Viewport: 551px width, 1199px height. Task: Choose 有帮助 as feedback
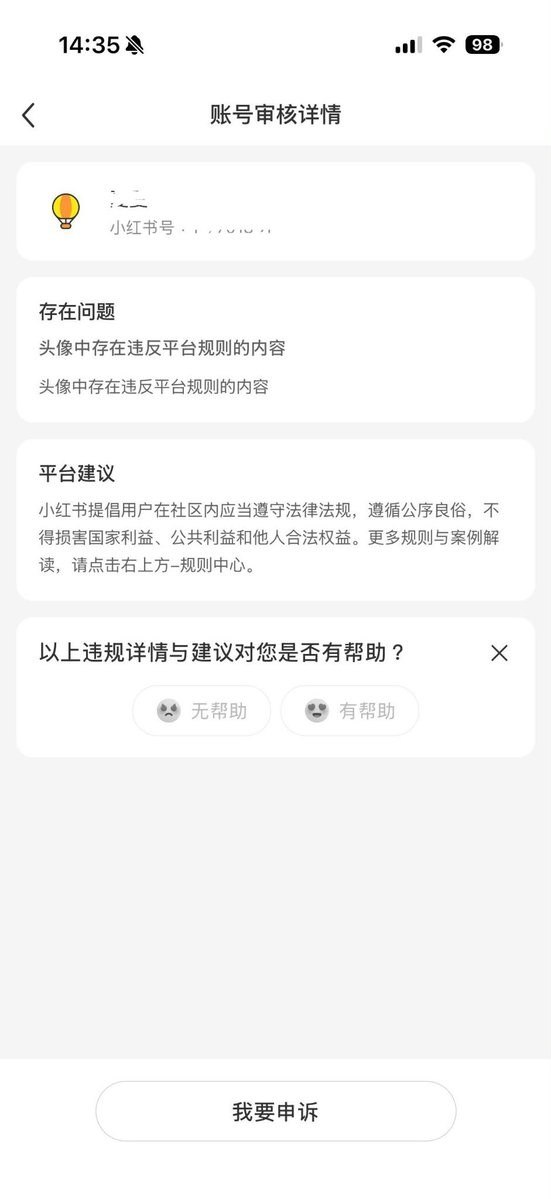pos(350,710)
